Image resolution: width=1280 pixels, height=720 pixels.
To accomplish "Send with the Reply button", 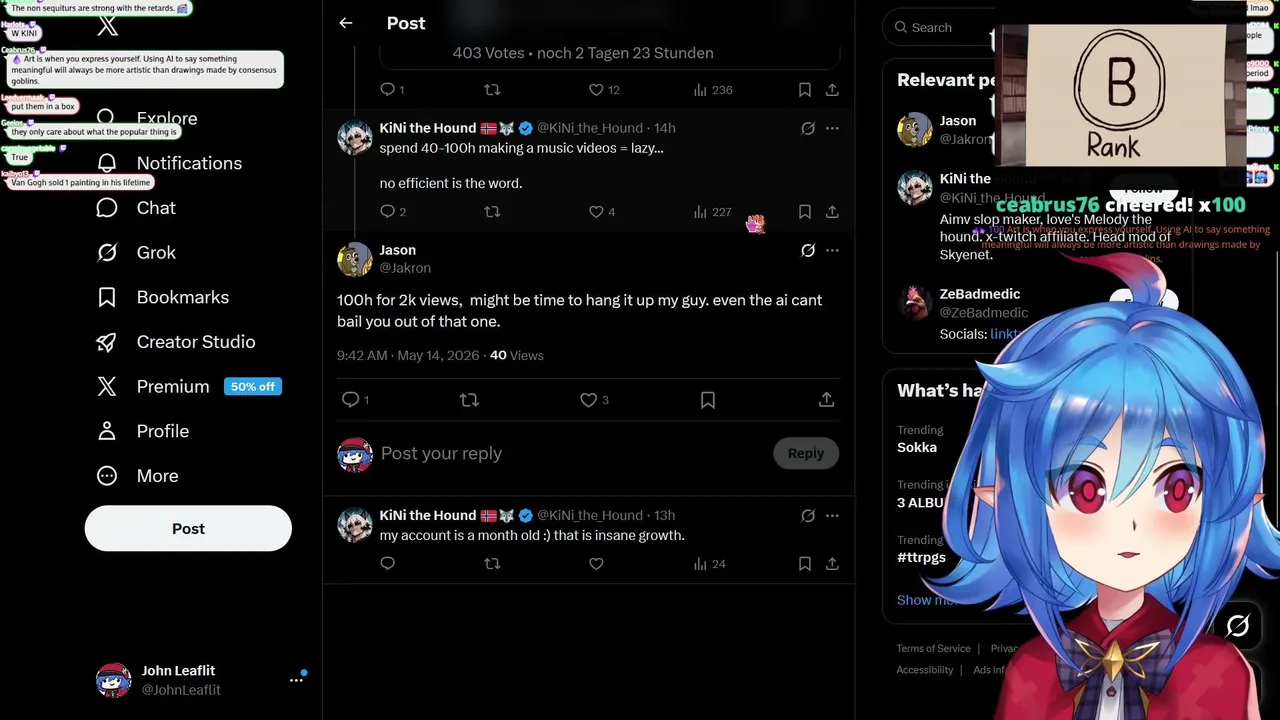I will tap(805, 453).
